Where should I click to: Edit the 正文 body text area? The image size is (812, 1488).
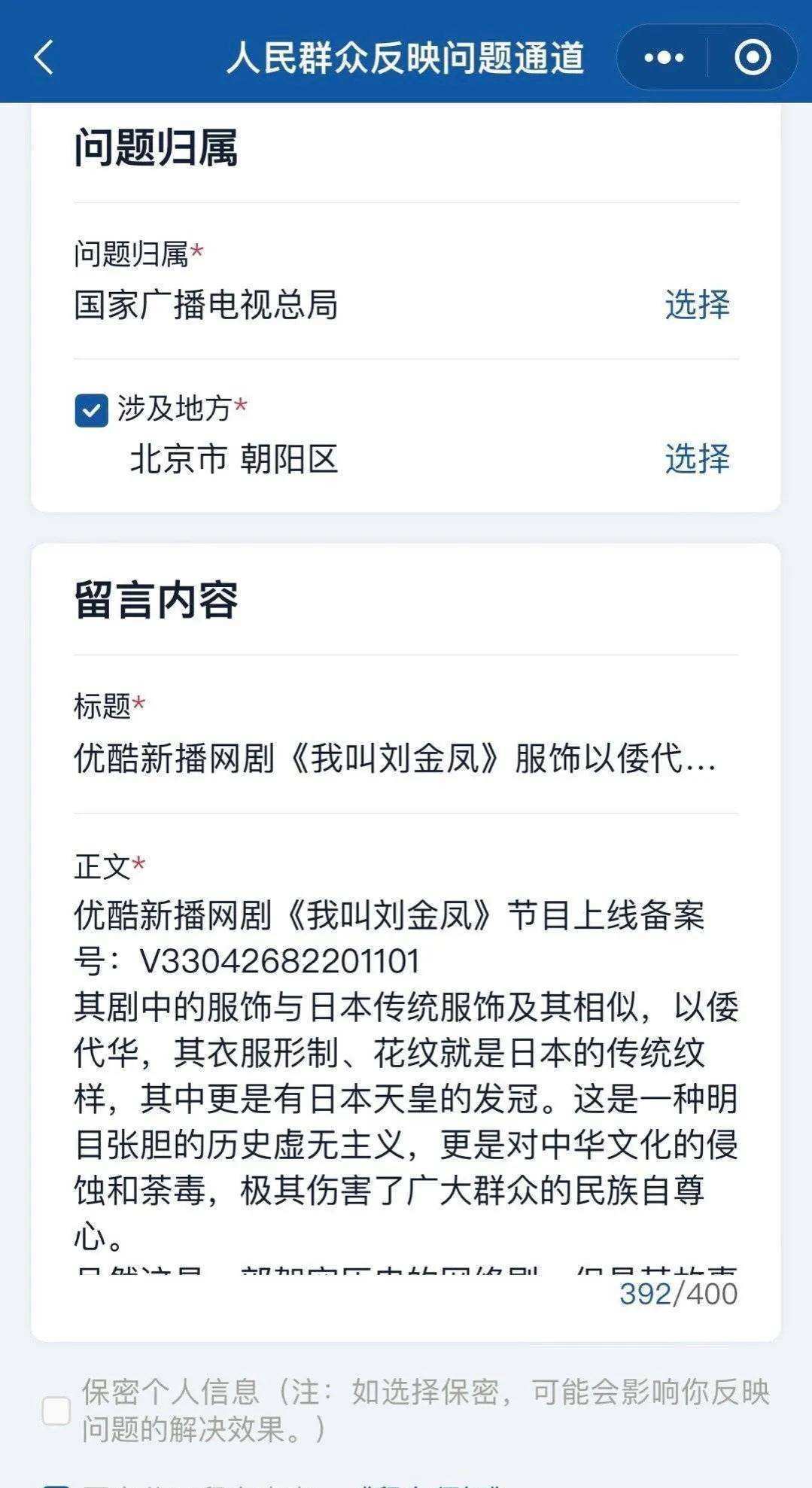(405, 1076)
